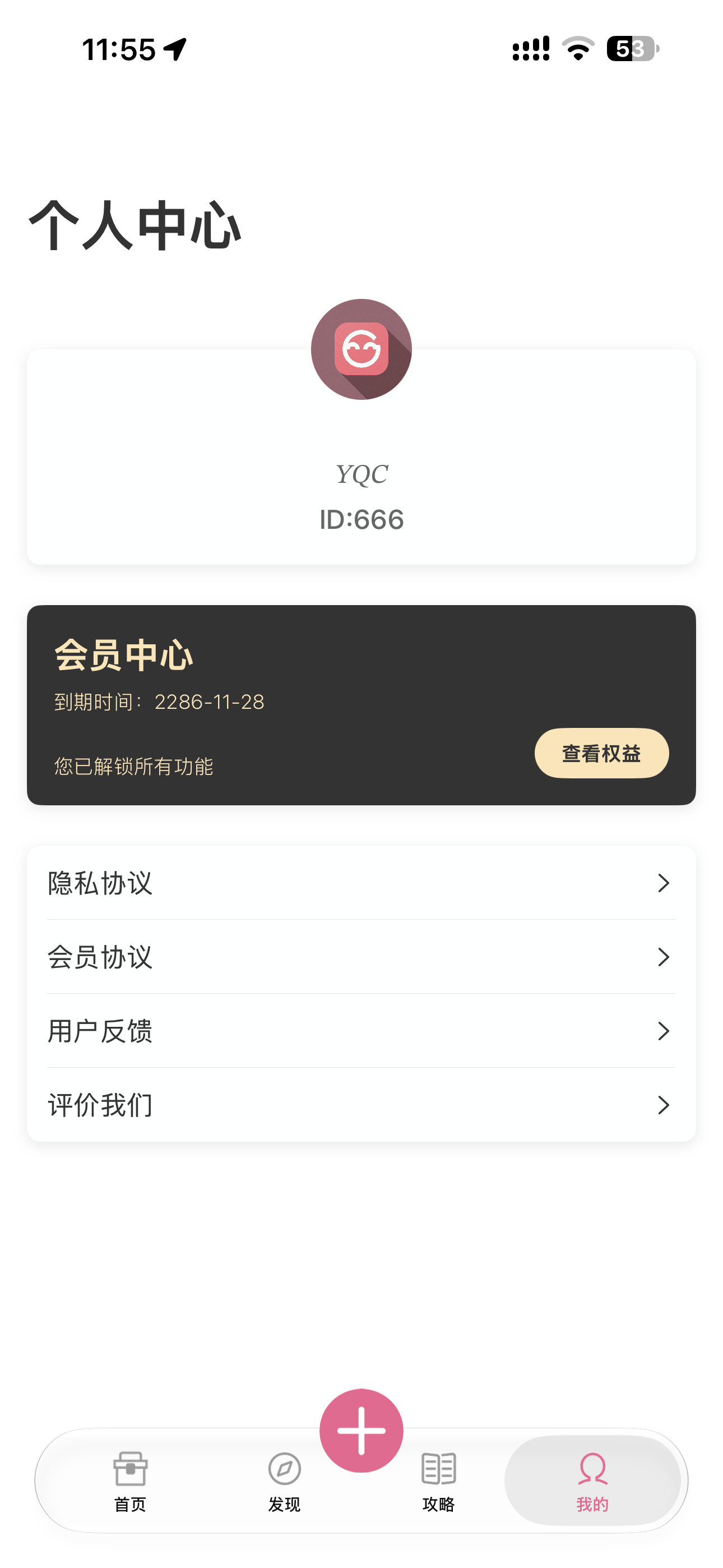The height and width of the screenshot is (1568, 723).
Task: Open 查看权益 to view member benefits
Action: point(601,753)
